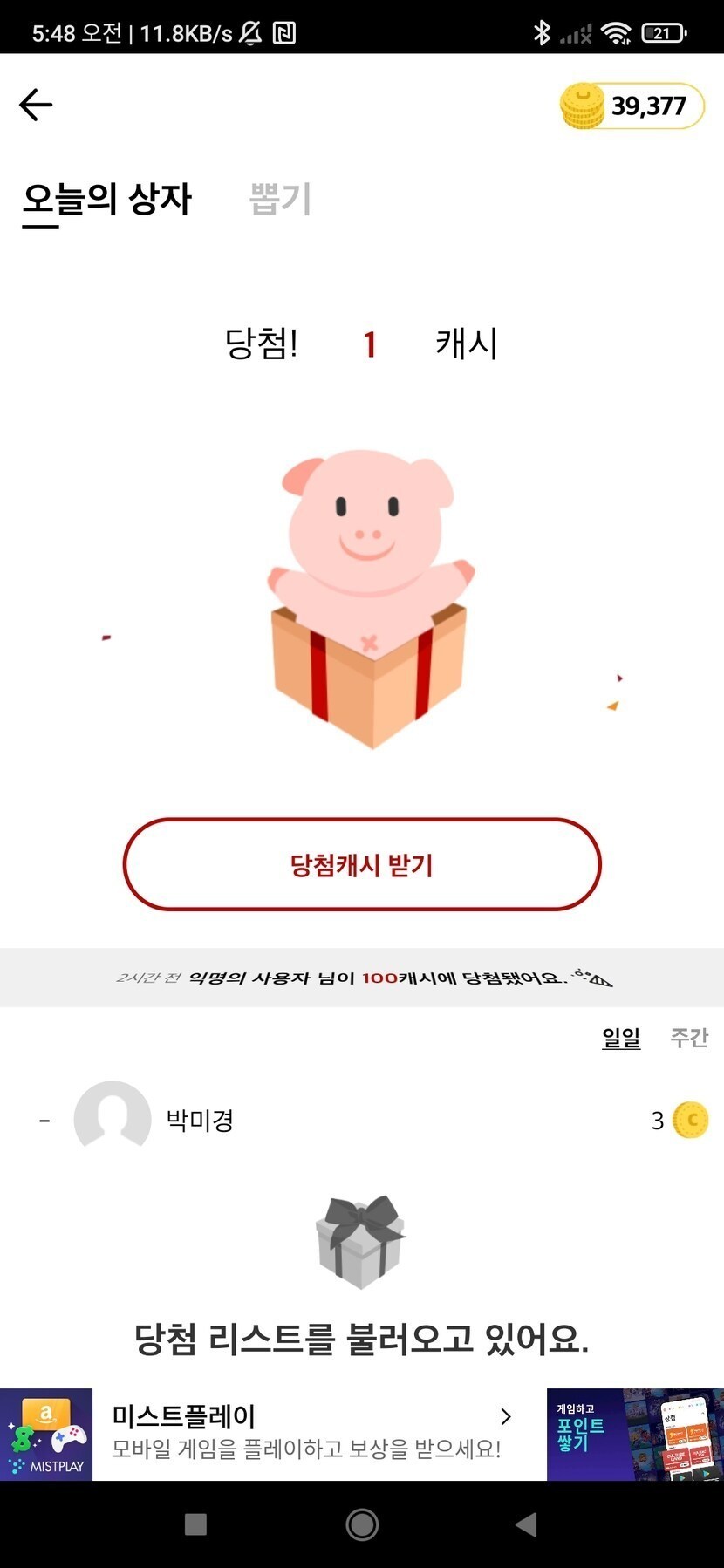Screen dimensions: 724x1568
Task: Open the 39,377 cash balance
Action: click(x=632, y=106)
